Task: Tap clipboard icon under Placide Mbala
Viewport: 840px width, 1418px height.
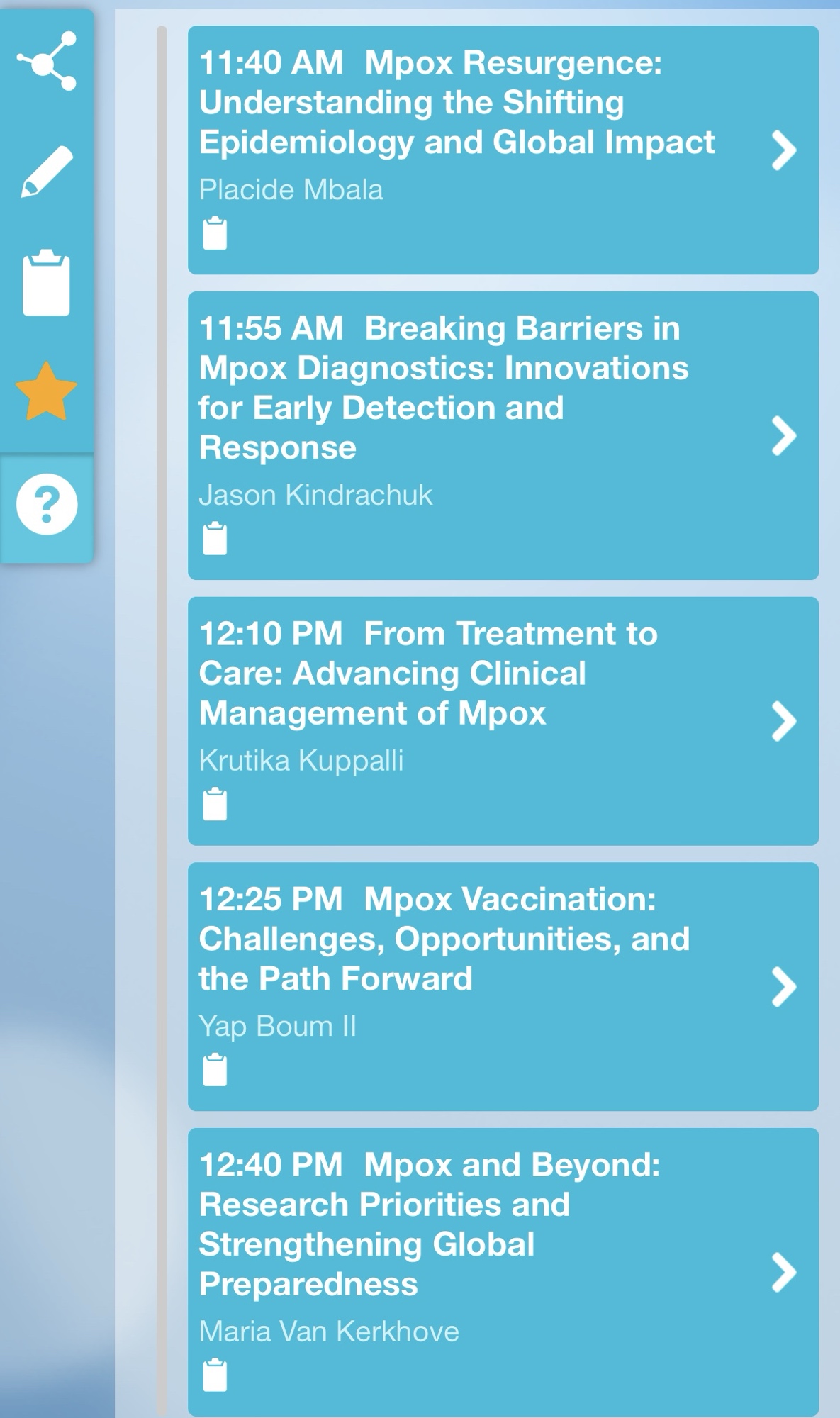Action: [x=215, y=233]
